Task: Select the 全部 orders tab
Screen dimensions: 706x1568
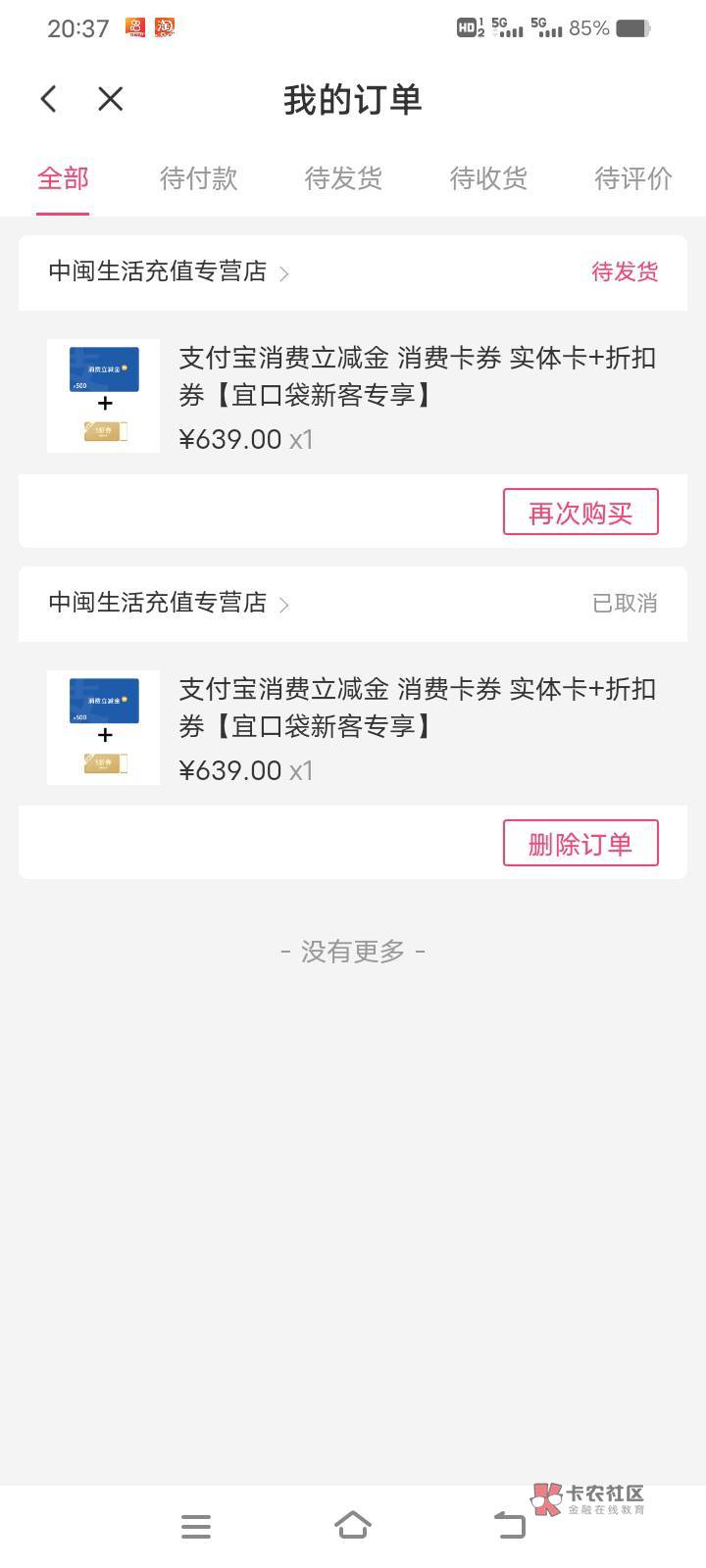Action: pyautogui.click(x=63, y=178)
